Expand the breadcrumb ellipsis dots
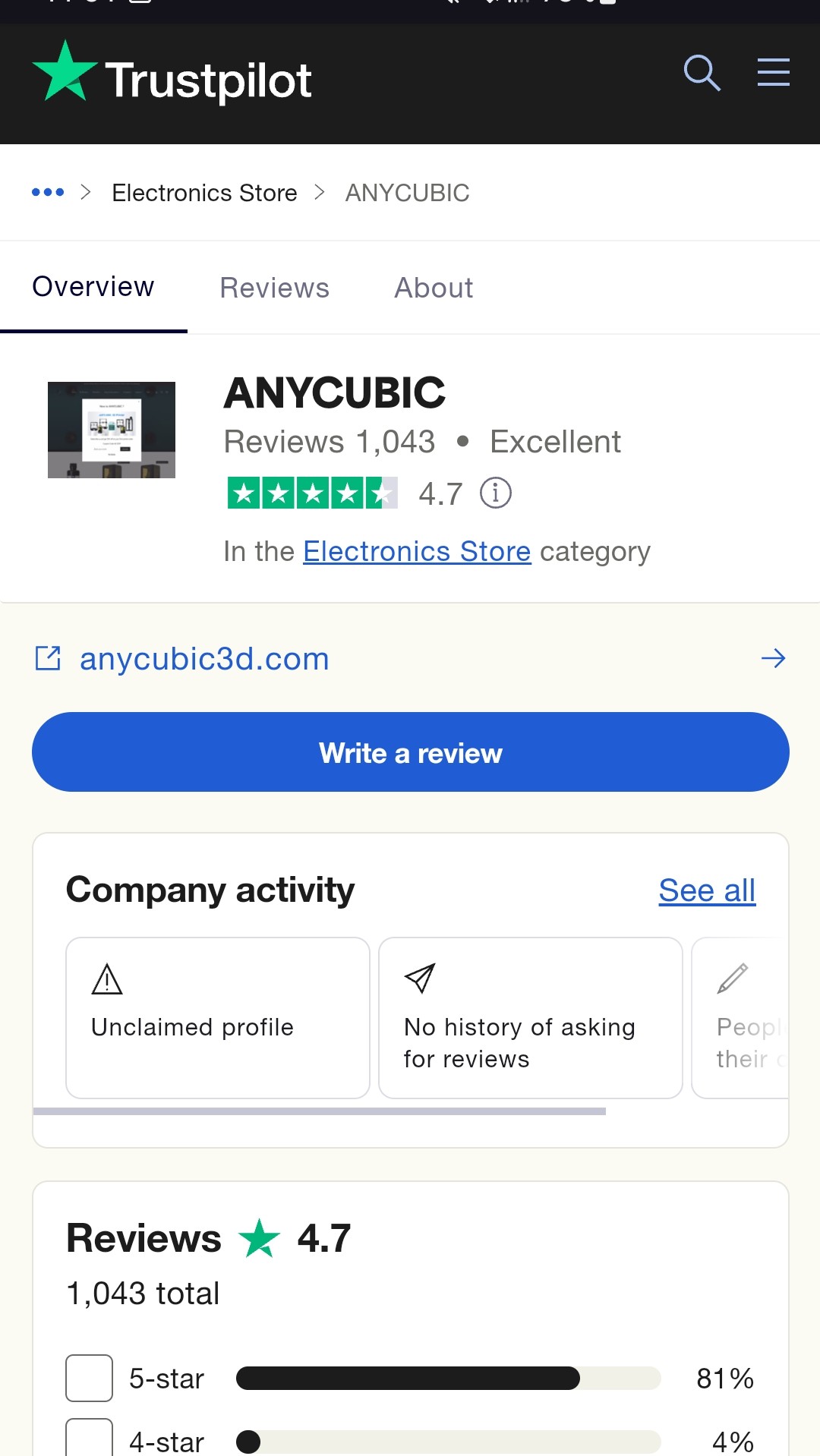820x1456 pixels. click(48, 192)
